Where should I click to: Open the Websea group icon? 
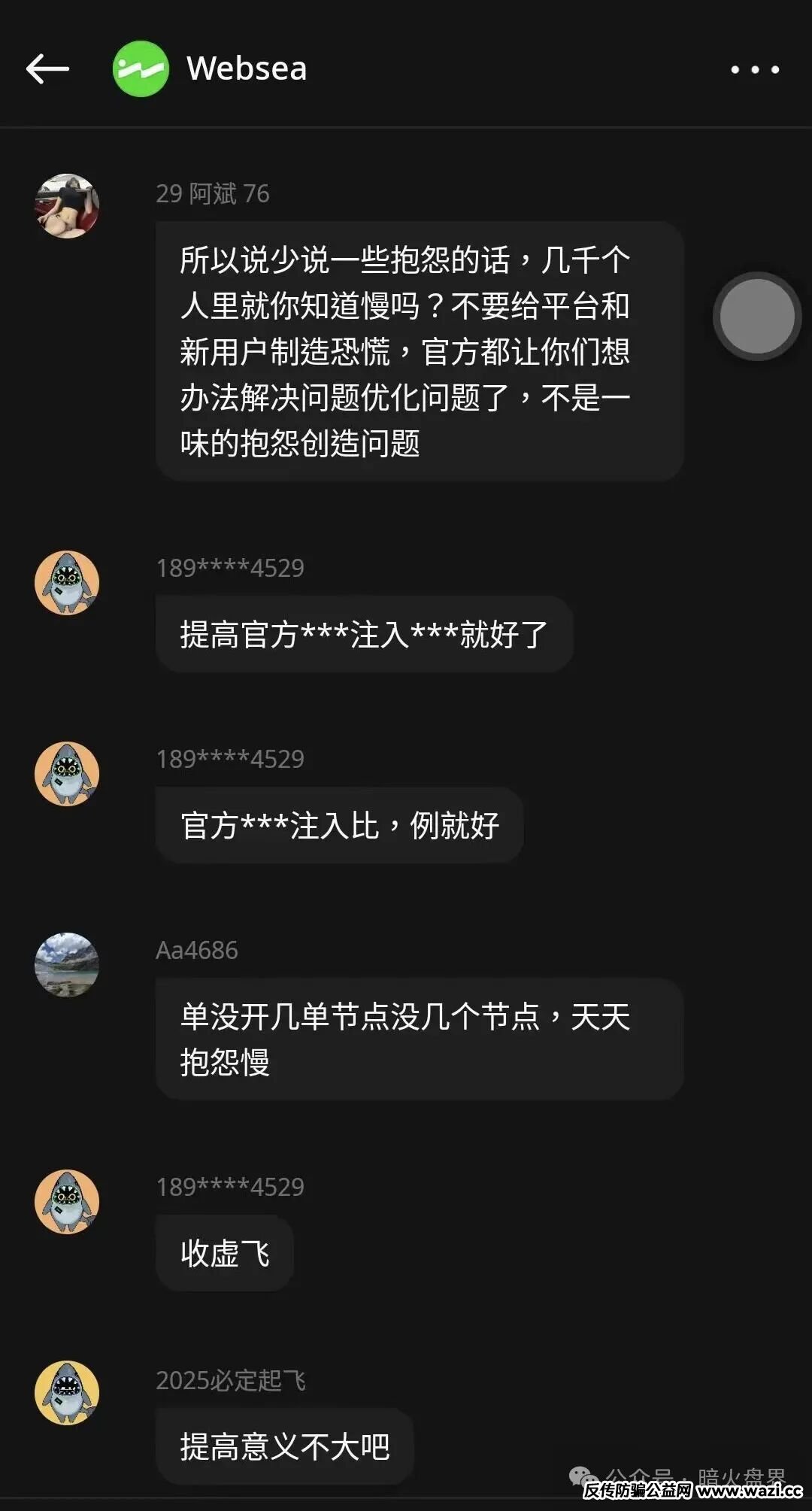(141, 69)
